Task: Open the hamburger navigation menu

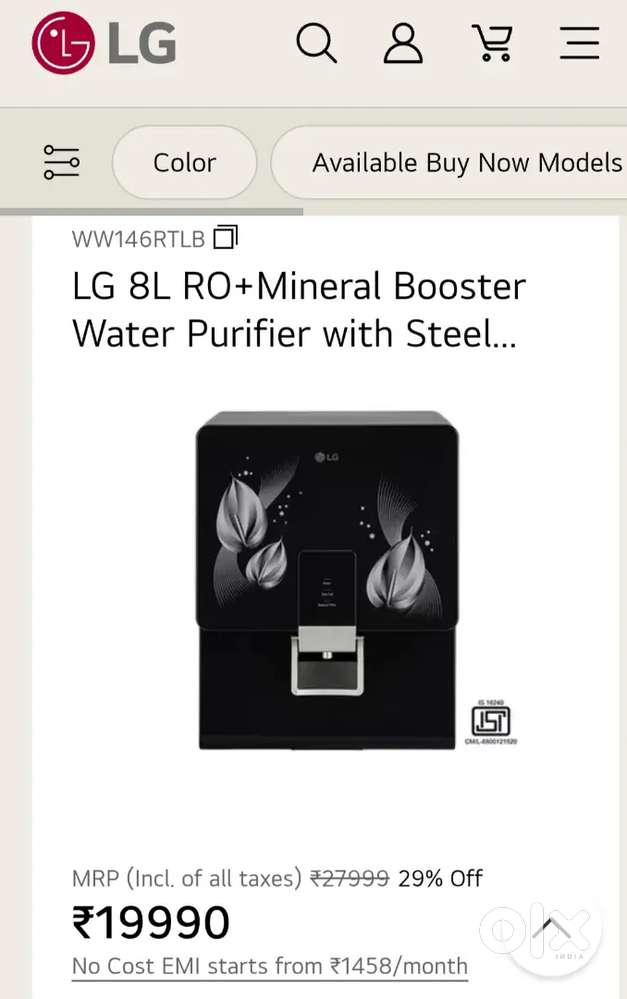Action: 580,44
